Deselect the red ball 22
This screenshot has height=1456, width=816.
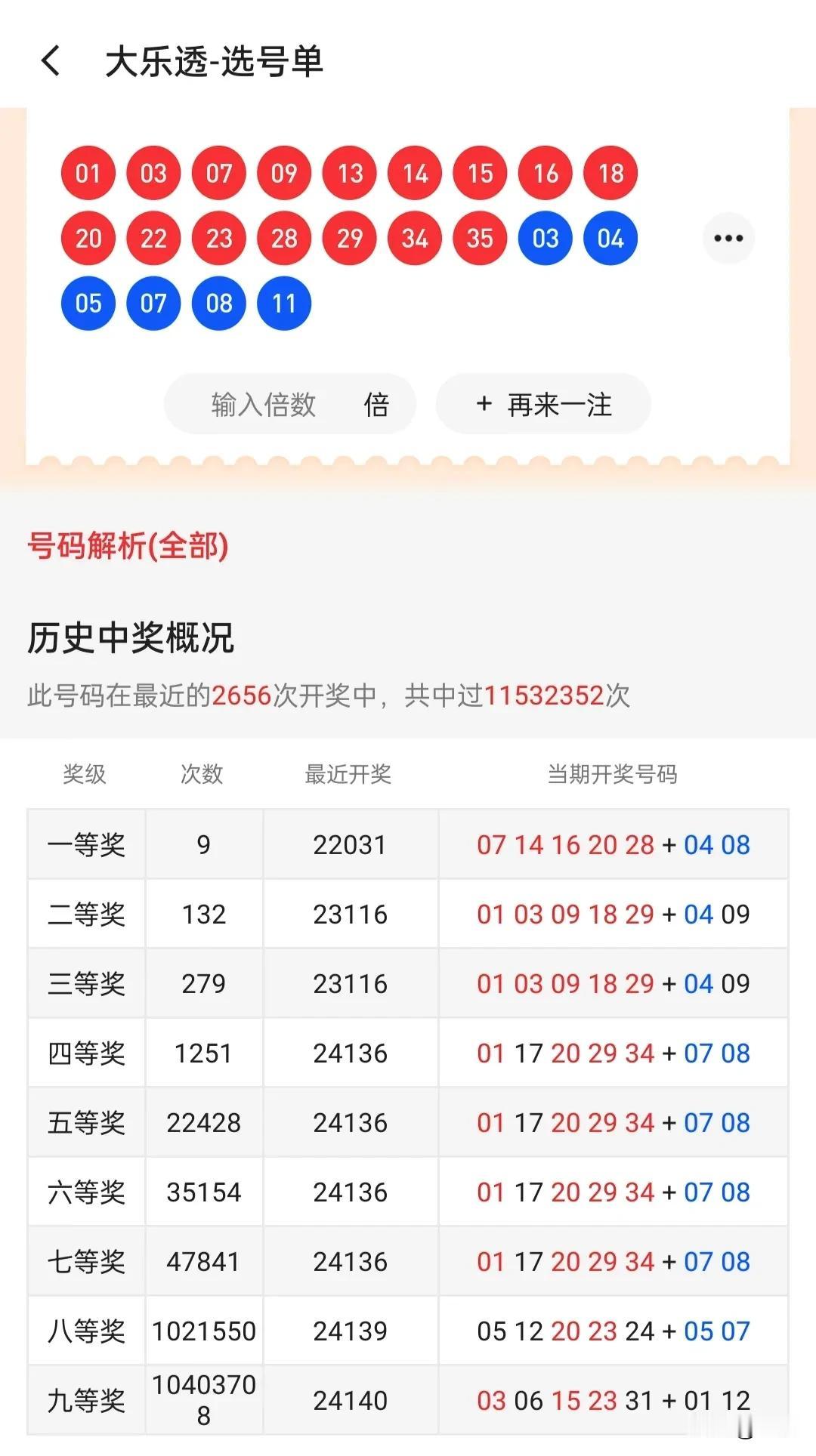[153, 238]
